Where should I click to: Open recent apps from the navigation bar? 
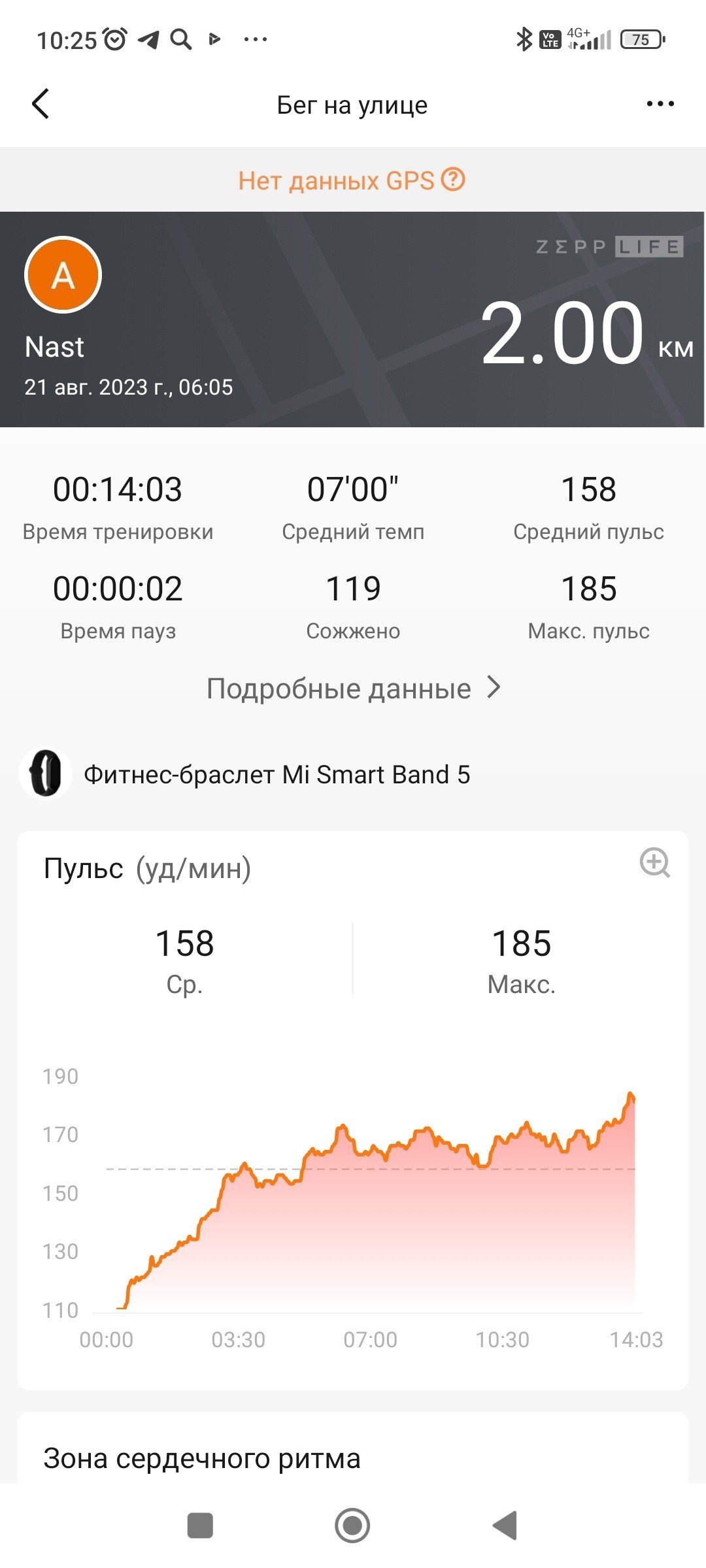[200, 1526]
